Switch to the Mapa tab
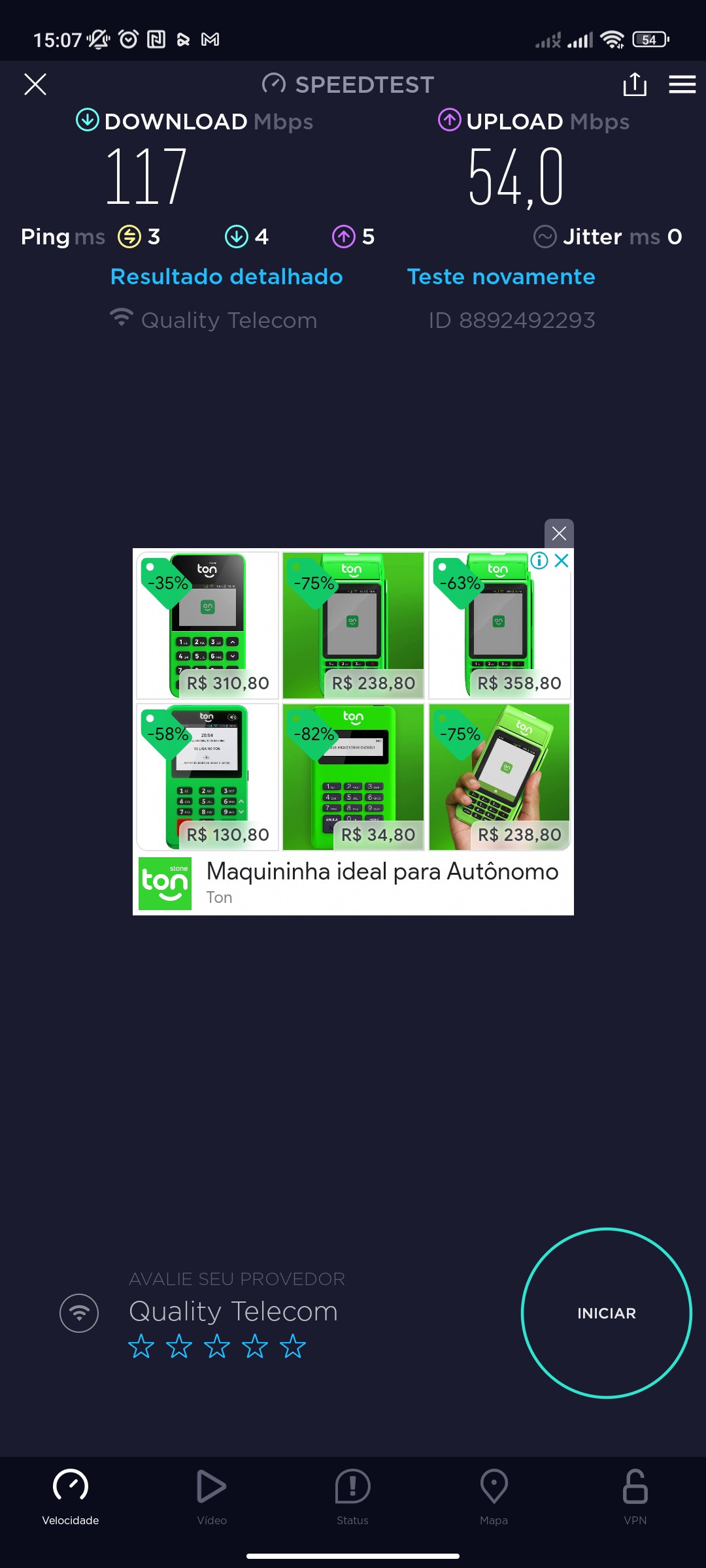Screen dimensions: 706x1568 pyautogui.click(x=494, y=1496)
